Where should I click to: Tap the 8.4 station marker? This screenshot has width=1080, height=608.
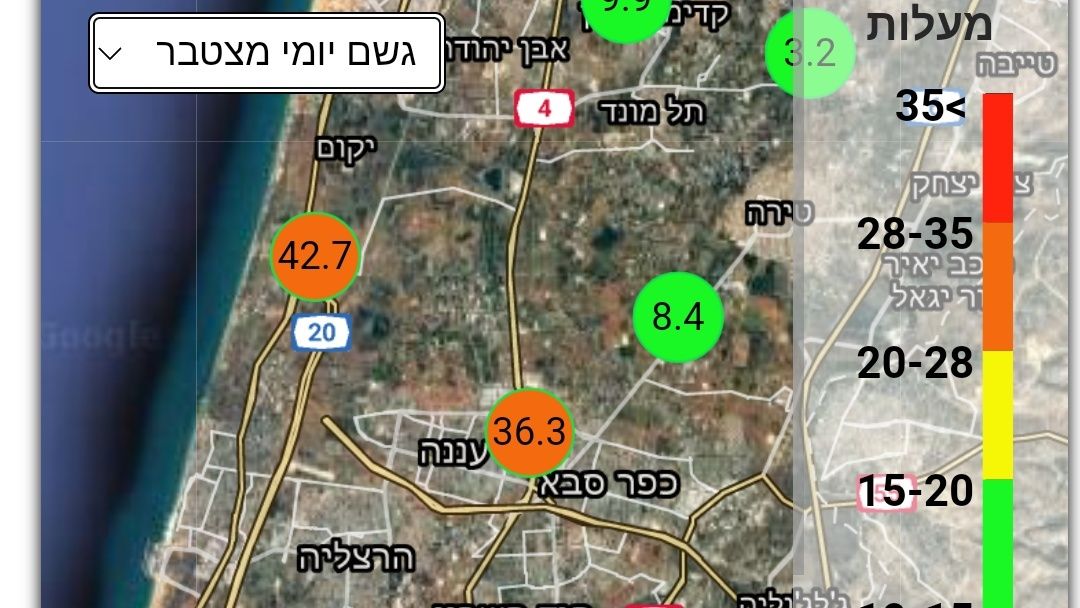tap(678, 317)
